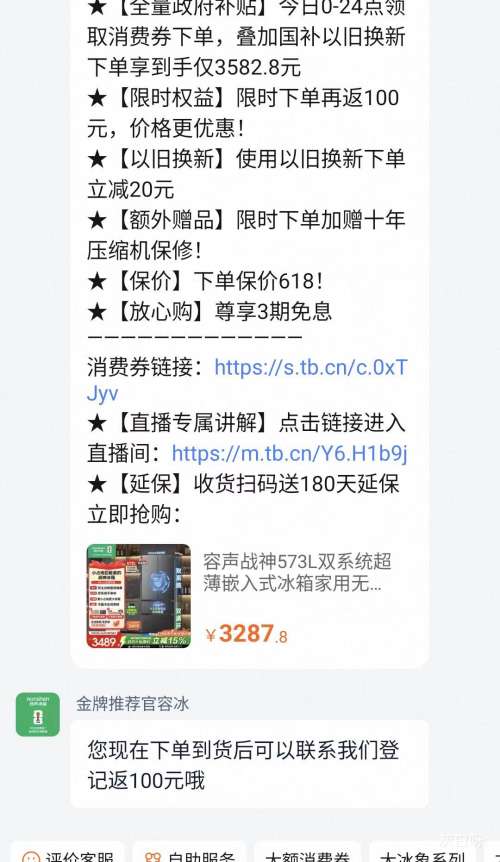This screenshot has height=862, width=500.
Task: Open the 直播间 m.tb.cn link
Action: (290, 454)
